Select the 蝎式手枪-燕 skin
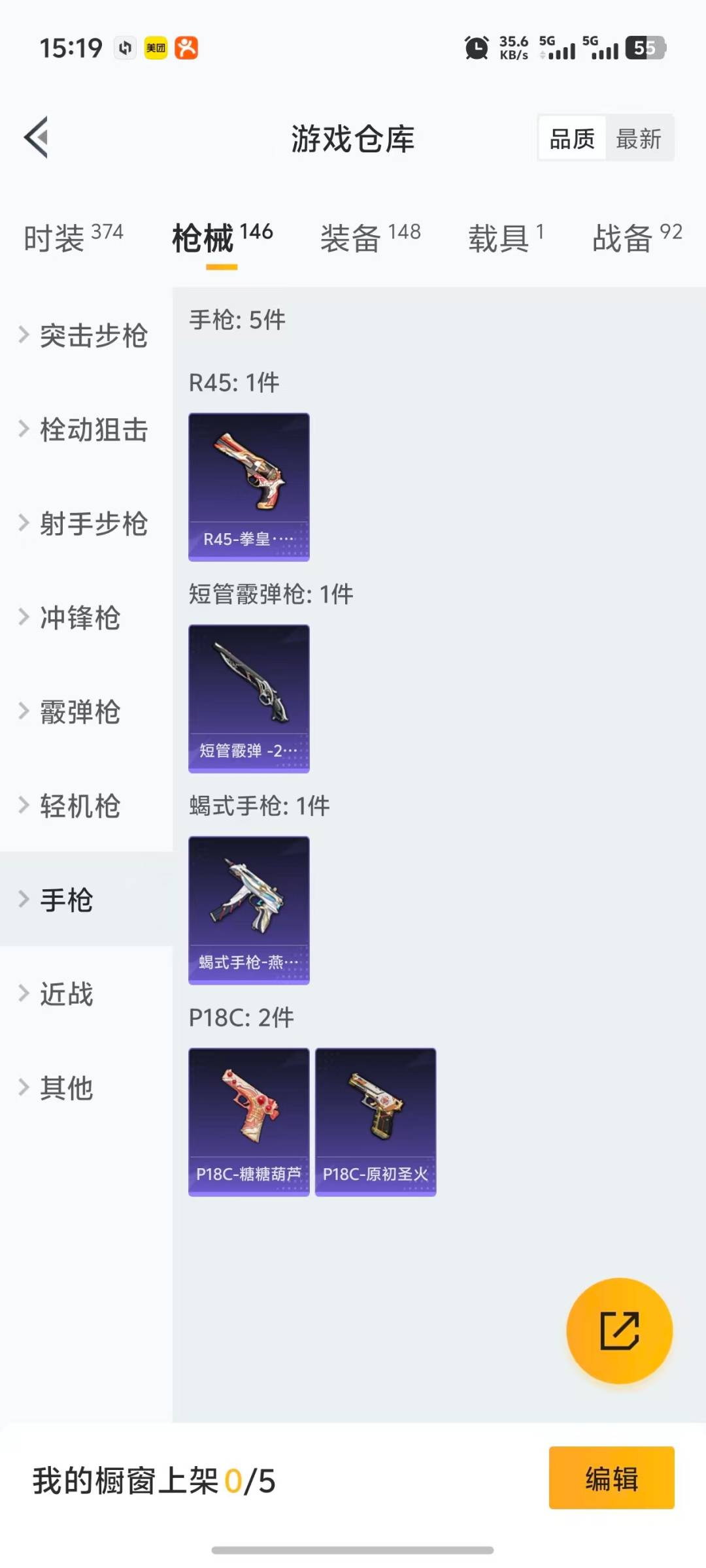The height and width of the screenshot is (1568, 706). (x=248, y=909)
